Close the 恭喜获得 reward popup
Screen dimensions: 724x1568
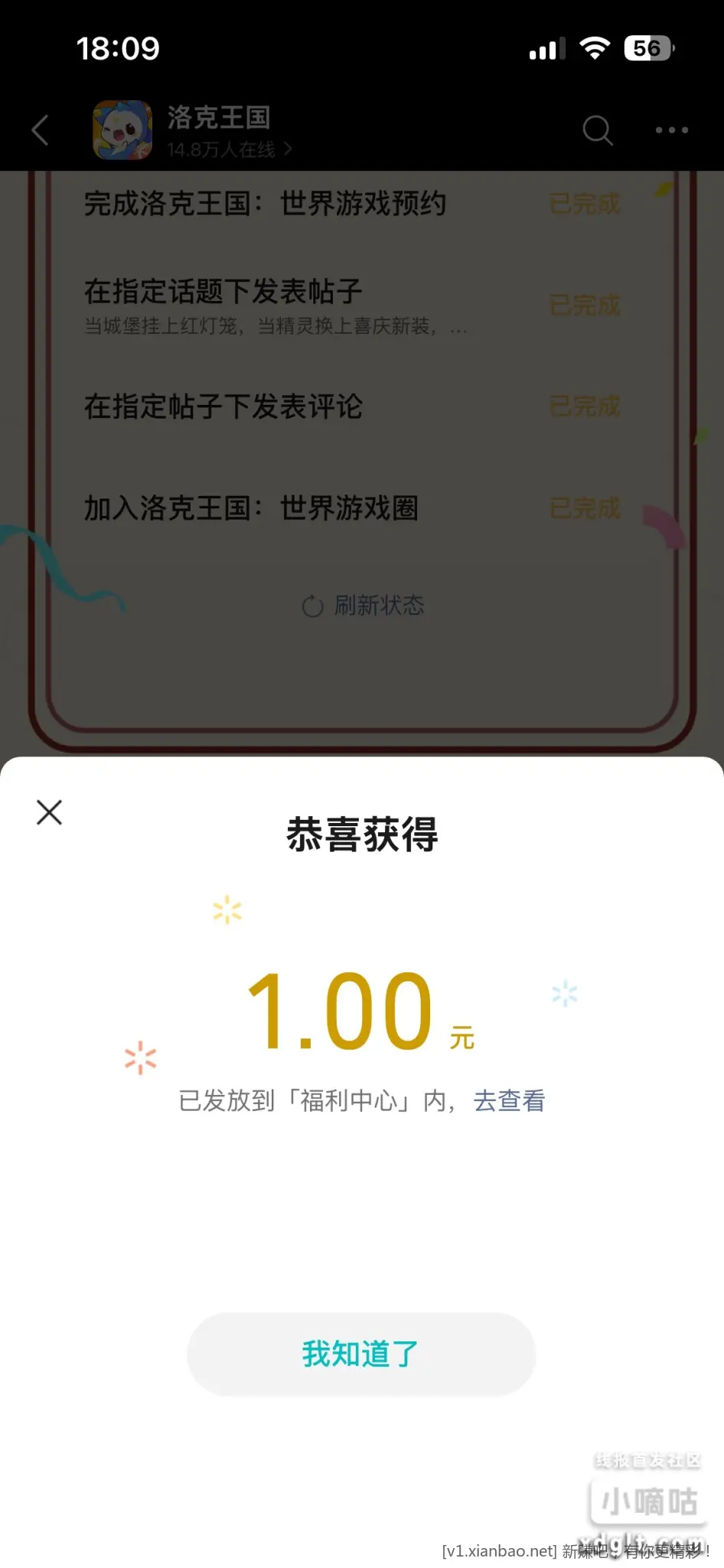(49, 812)
